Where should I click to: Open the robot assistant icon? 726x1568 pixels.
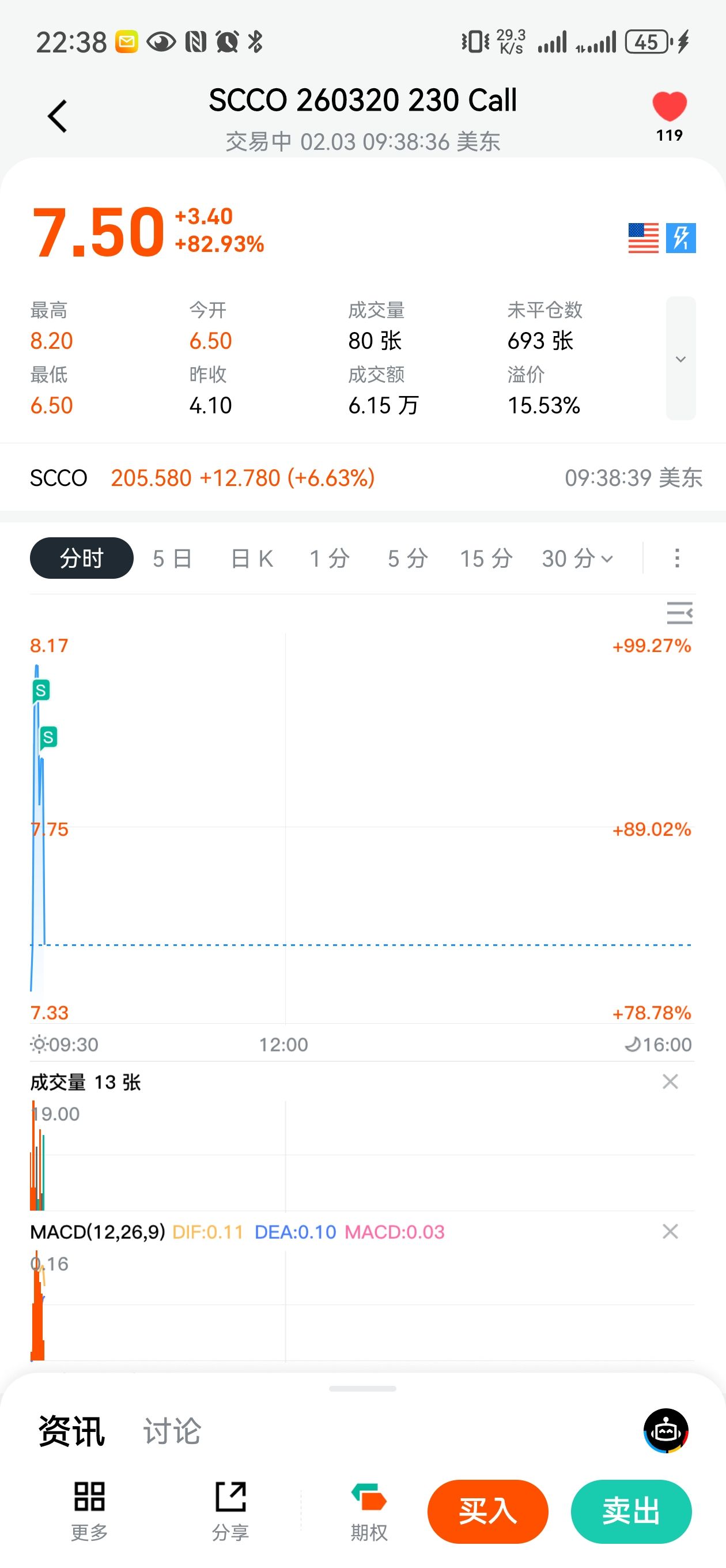tap(665, 1431)
